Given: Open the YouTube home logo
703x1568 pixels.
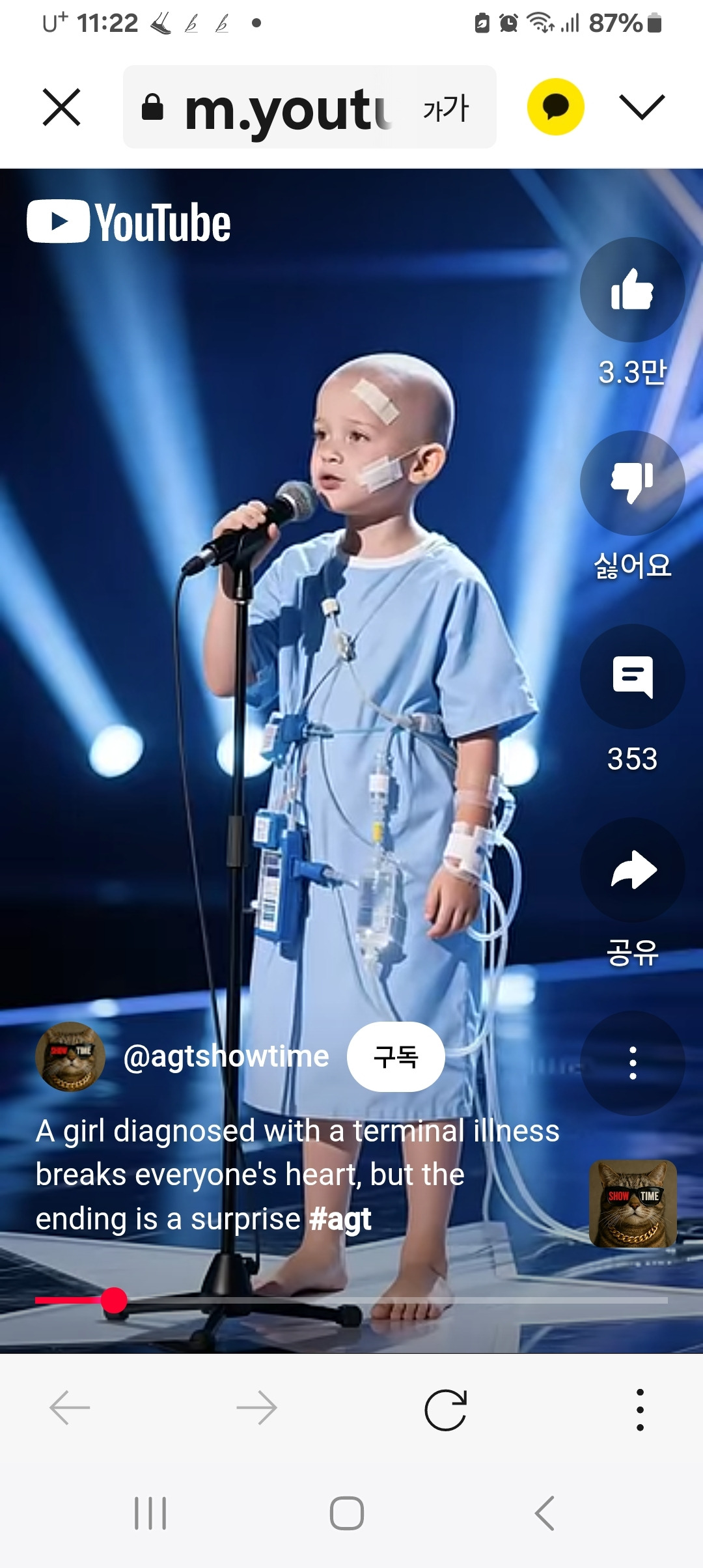Looking at the screenshot, I should tap(129, 223).
